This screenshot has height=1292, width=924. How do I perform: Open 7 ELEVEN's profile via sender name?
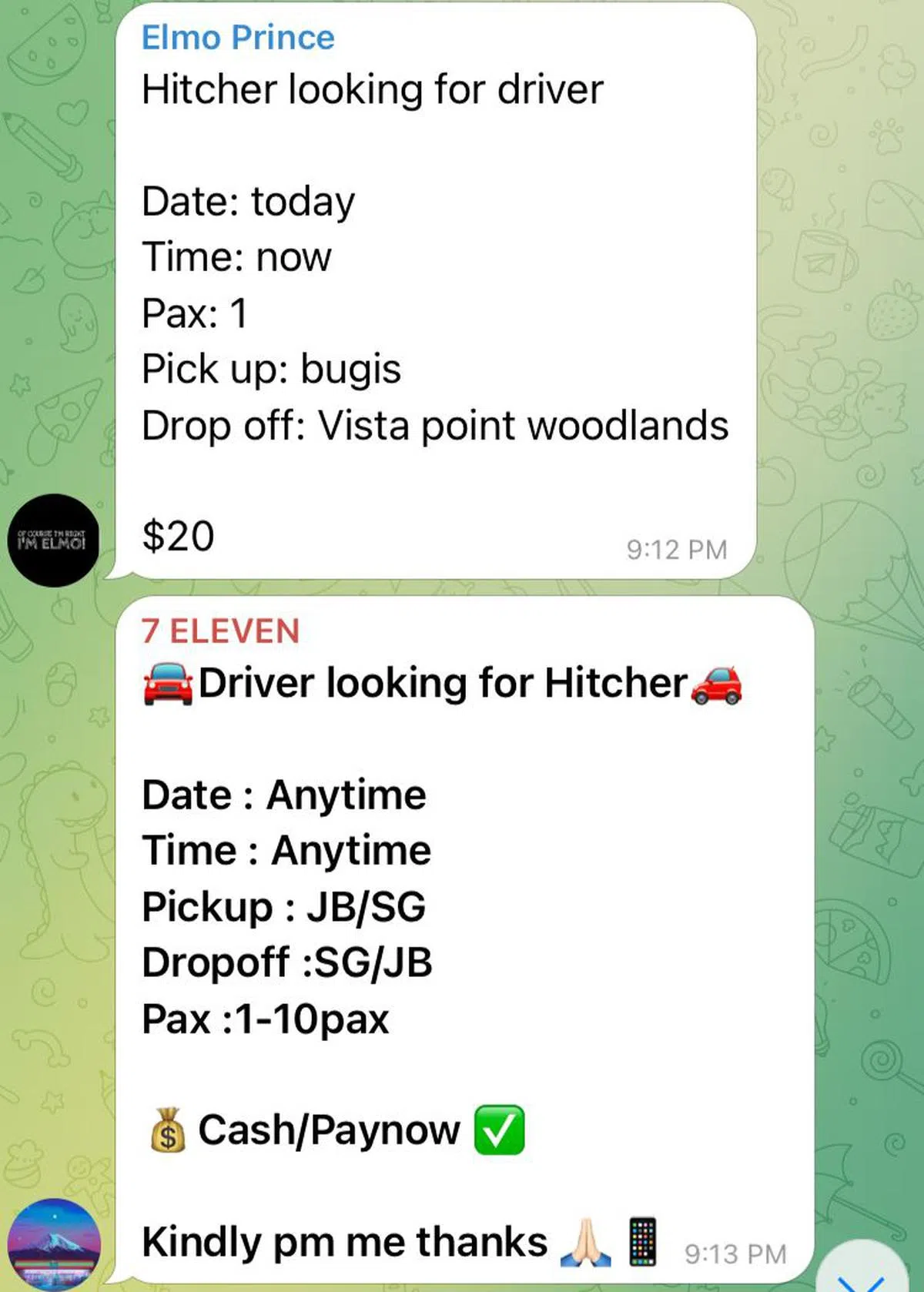(x=220, y=631)
